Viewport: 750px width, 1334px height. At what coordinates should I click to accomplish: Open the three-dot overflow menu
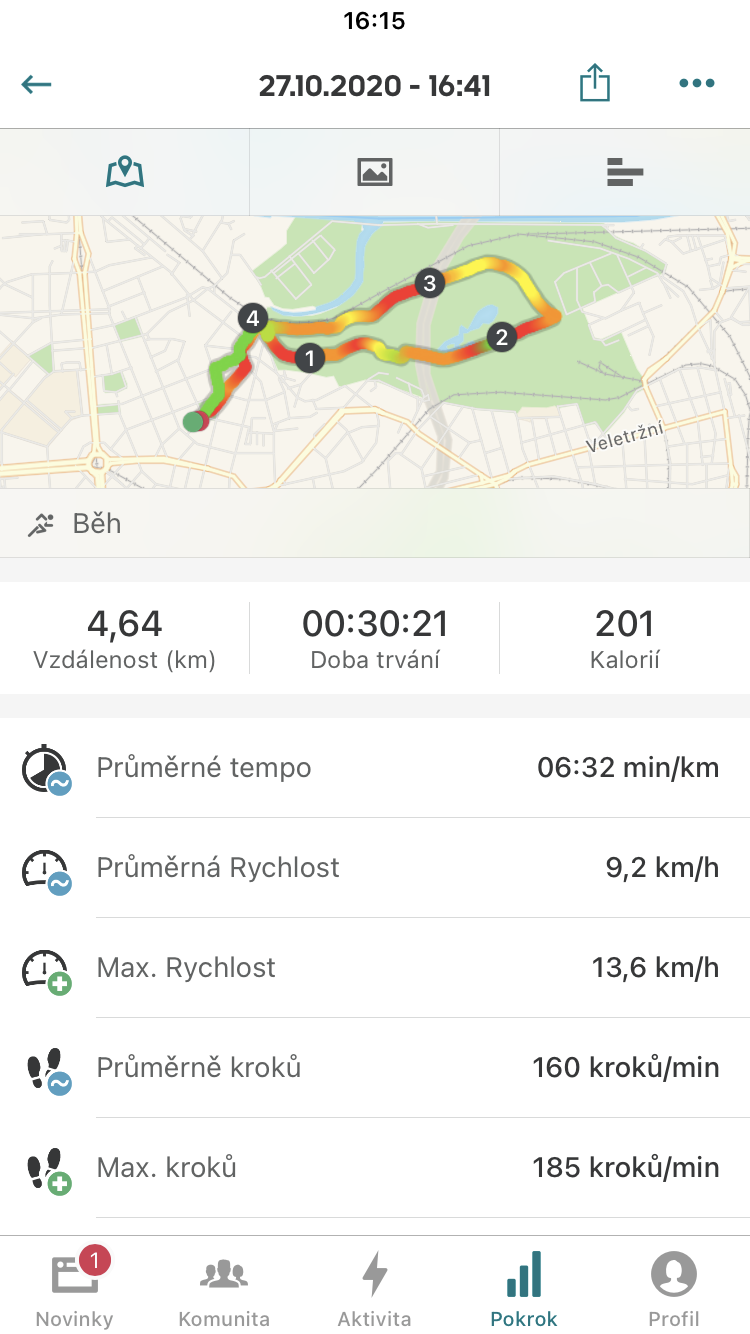coord(697,84)
